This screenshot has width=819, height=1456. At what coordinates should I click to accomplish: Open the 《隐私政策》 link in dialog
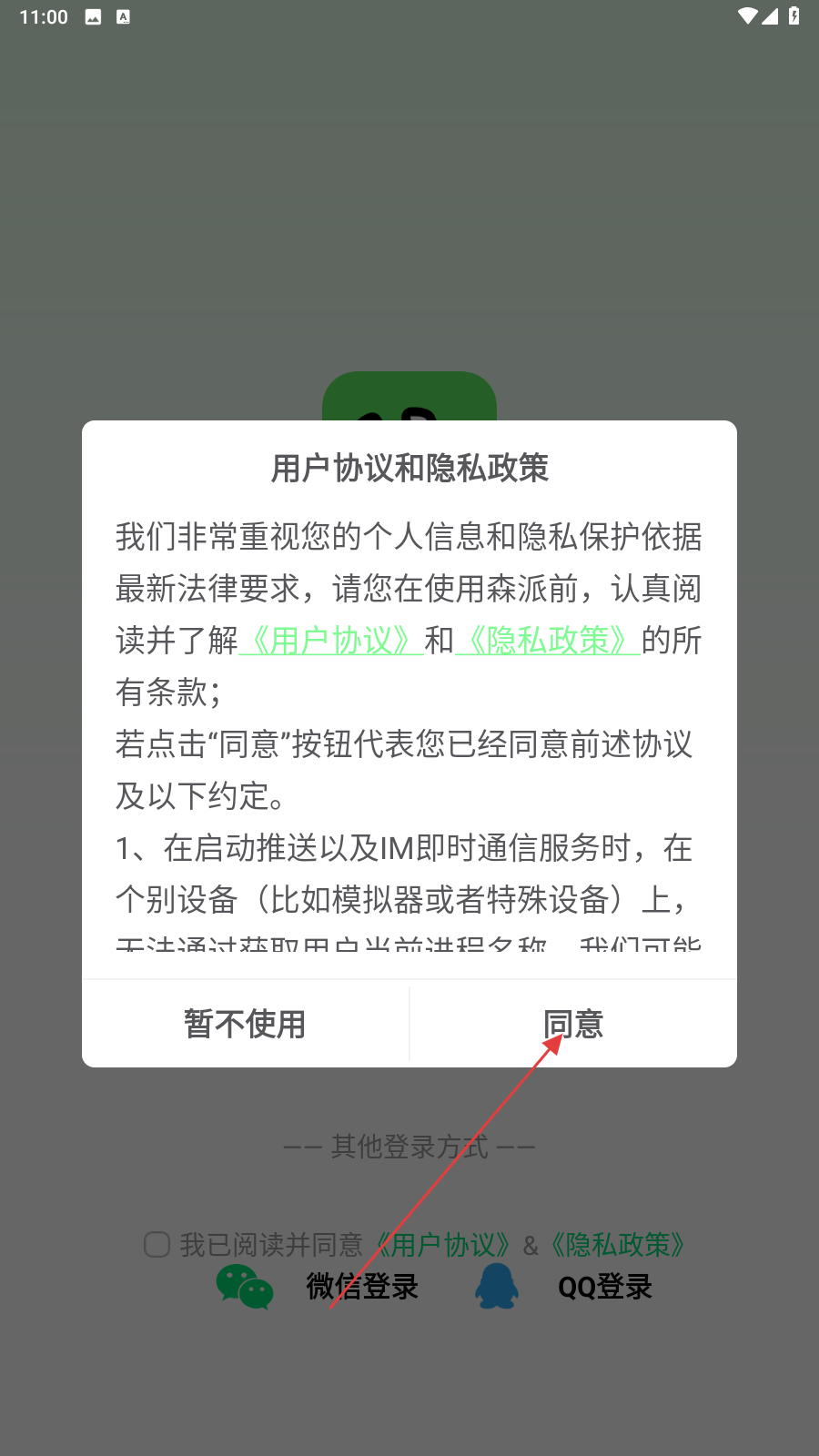coord(548,641)
